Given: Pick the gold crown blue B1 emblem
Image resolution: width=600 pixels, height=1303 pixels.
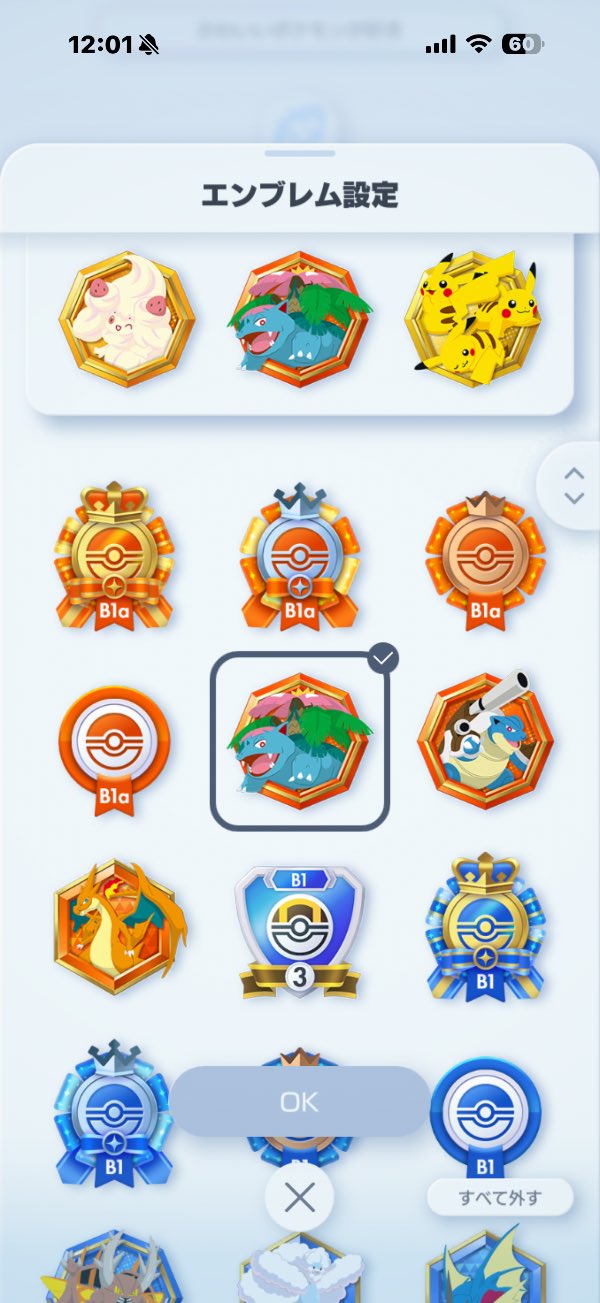Looking at the screenshot, I should click(x=485, y=928).
